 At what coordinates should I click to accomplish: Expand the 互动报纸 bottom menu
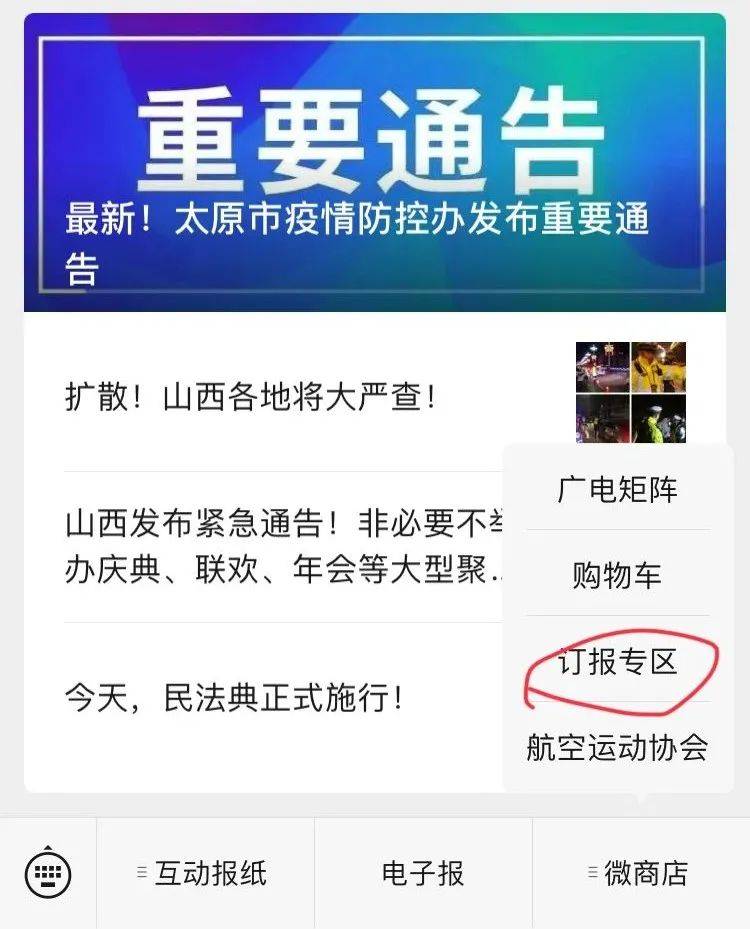205,874
